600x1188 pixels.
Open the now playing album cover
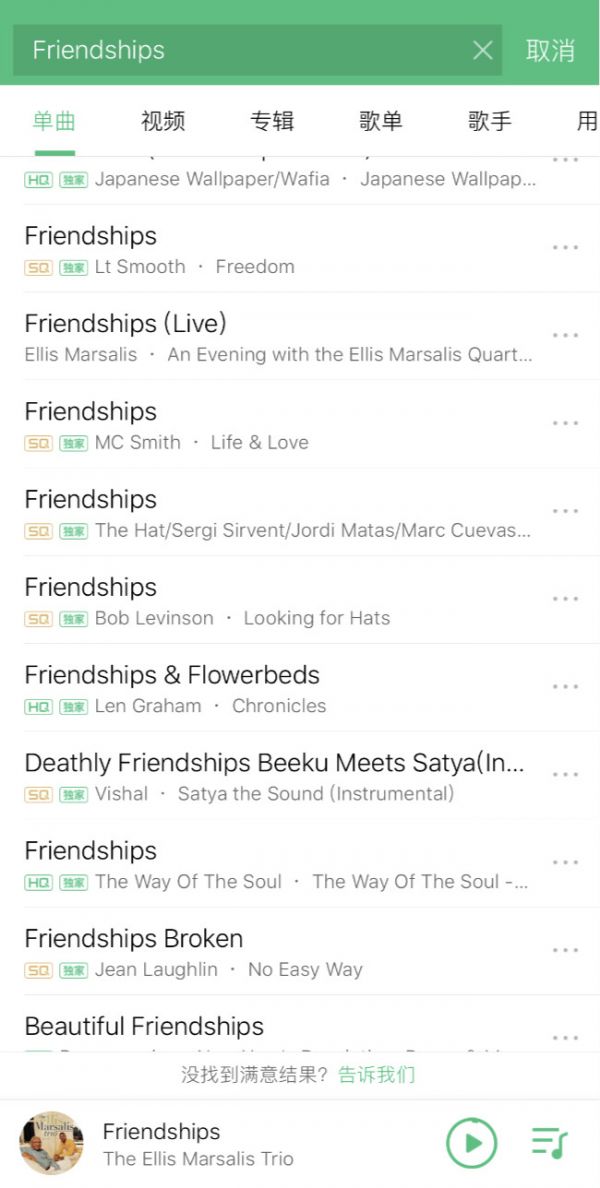click(x=51, y=1143)
